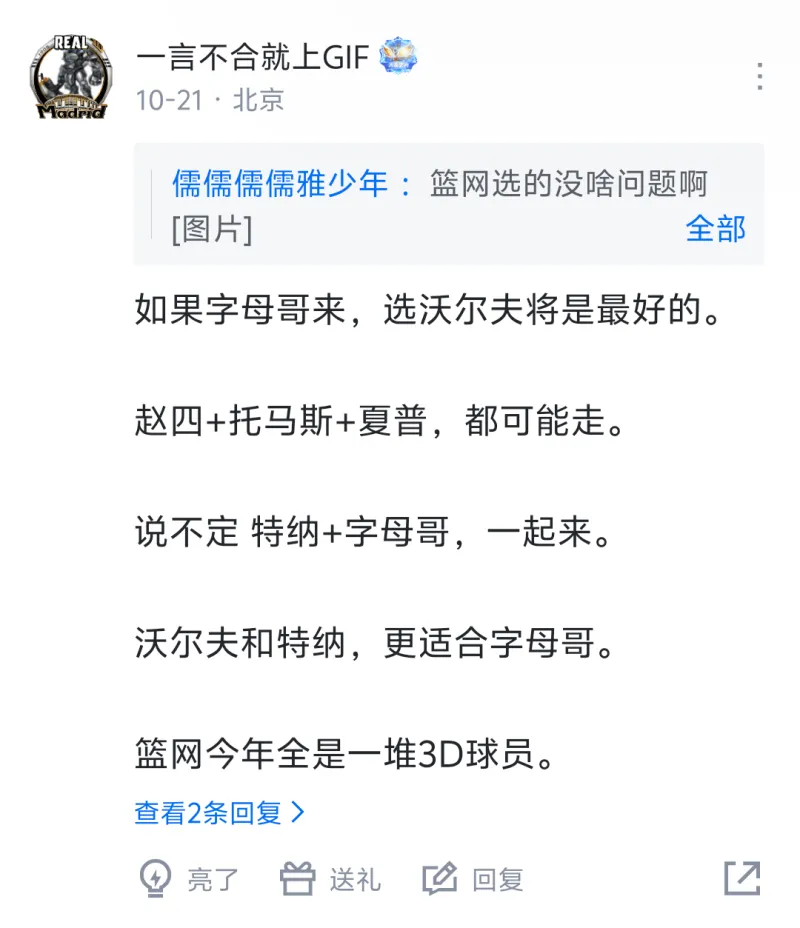View the 2 replies (查看2条回复)

[219, 813]
